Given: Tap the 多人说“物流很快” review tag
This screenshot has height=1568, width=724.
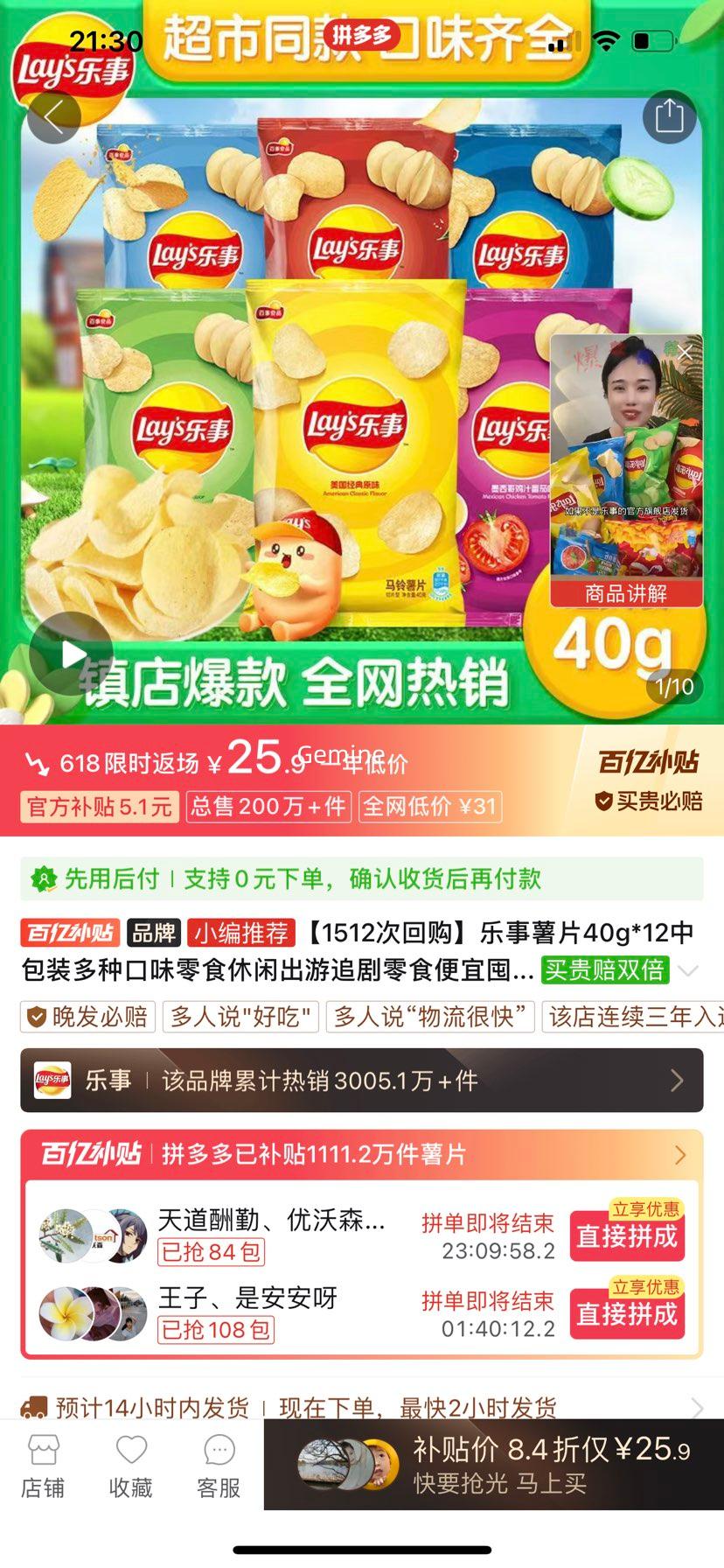Looking at the screenshot, I should pyautogui.click(x=430, y=1017).
